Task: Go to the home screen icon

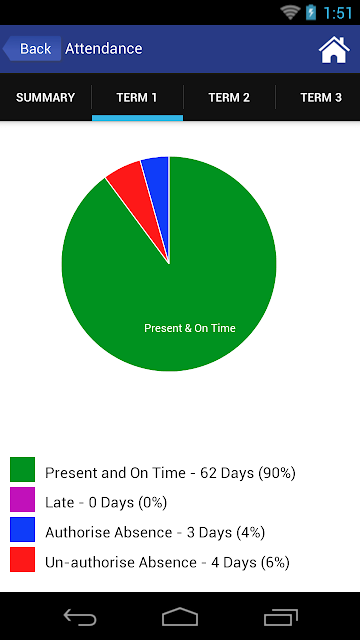Action: coord(334,50)
